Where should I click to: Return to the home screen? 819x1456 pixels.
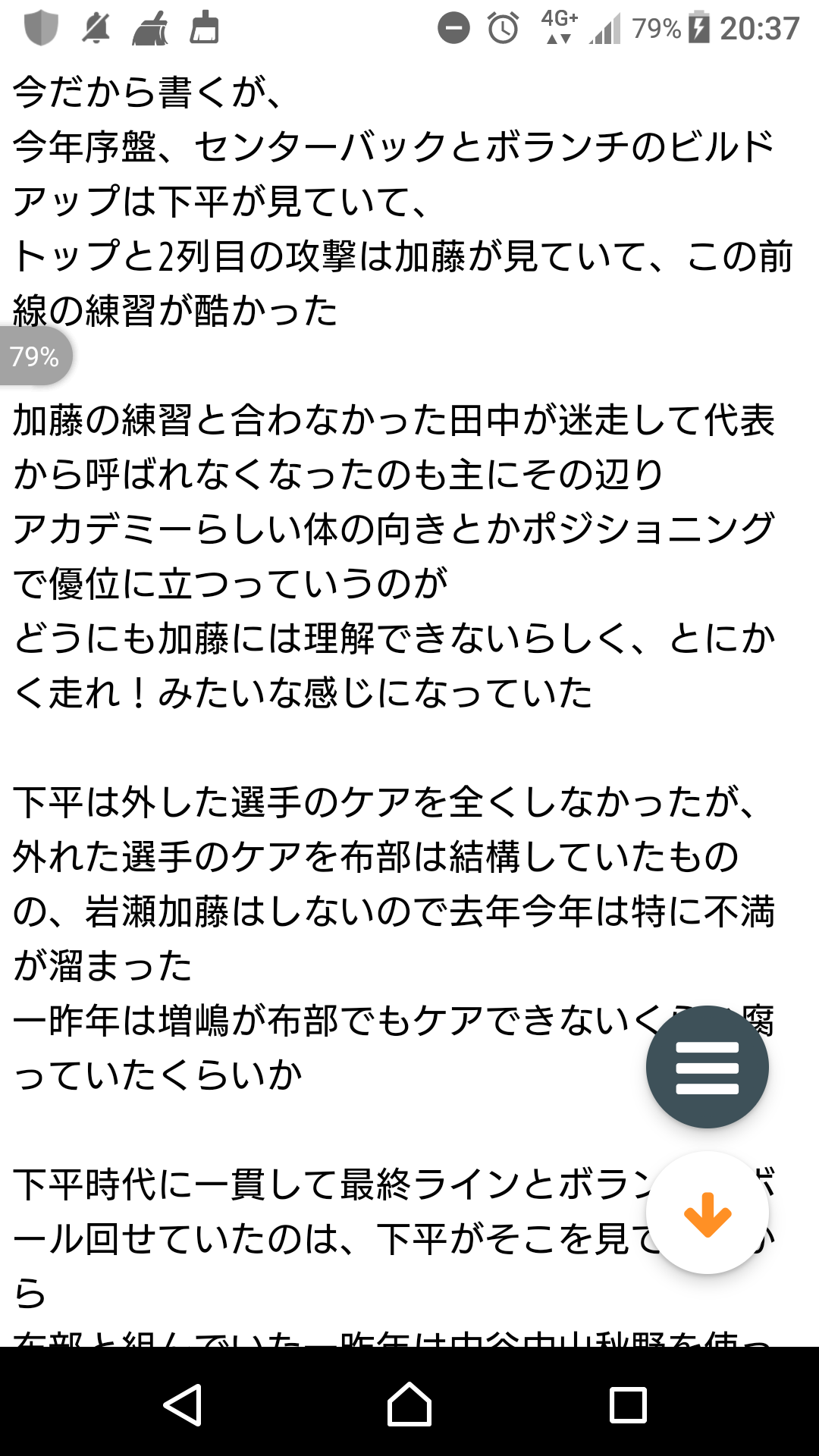click(409, 1405)
